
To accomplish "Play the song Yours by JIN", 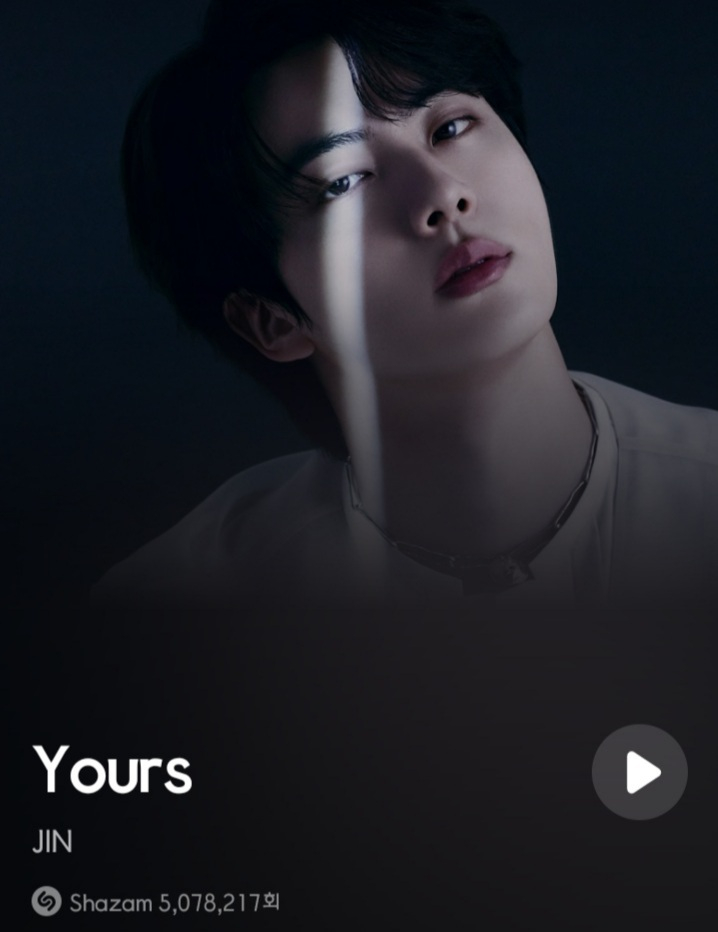I will 640,772.
